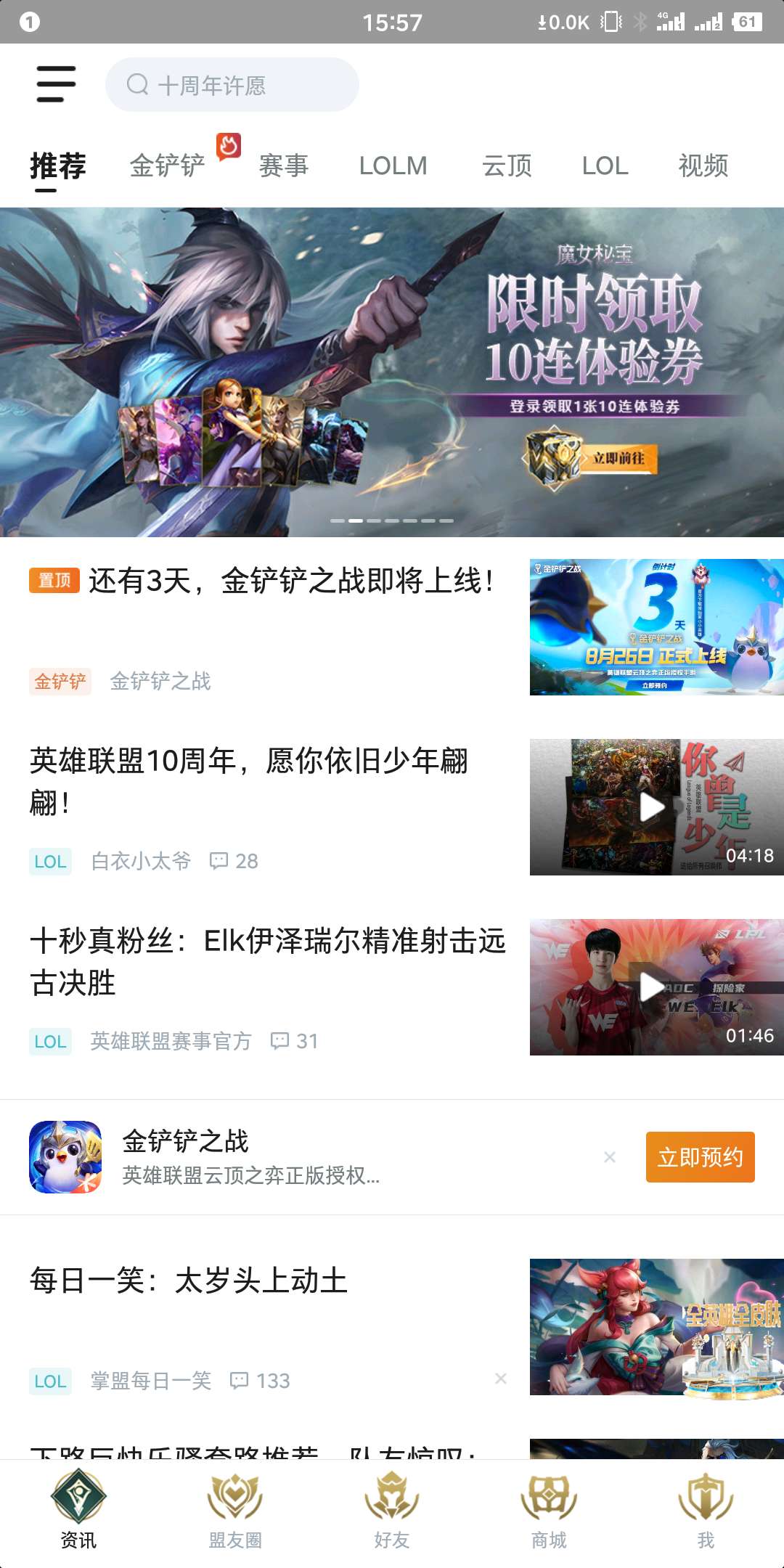784x1568 pixels.
Task: Open the 魔女秘宝 限时领取 banner
Action: [x=392, y=372]
